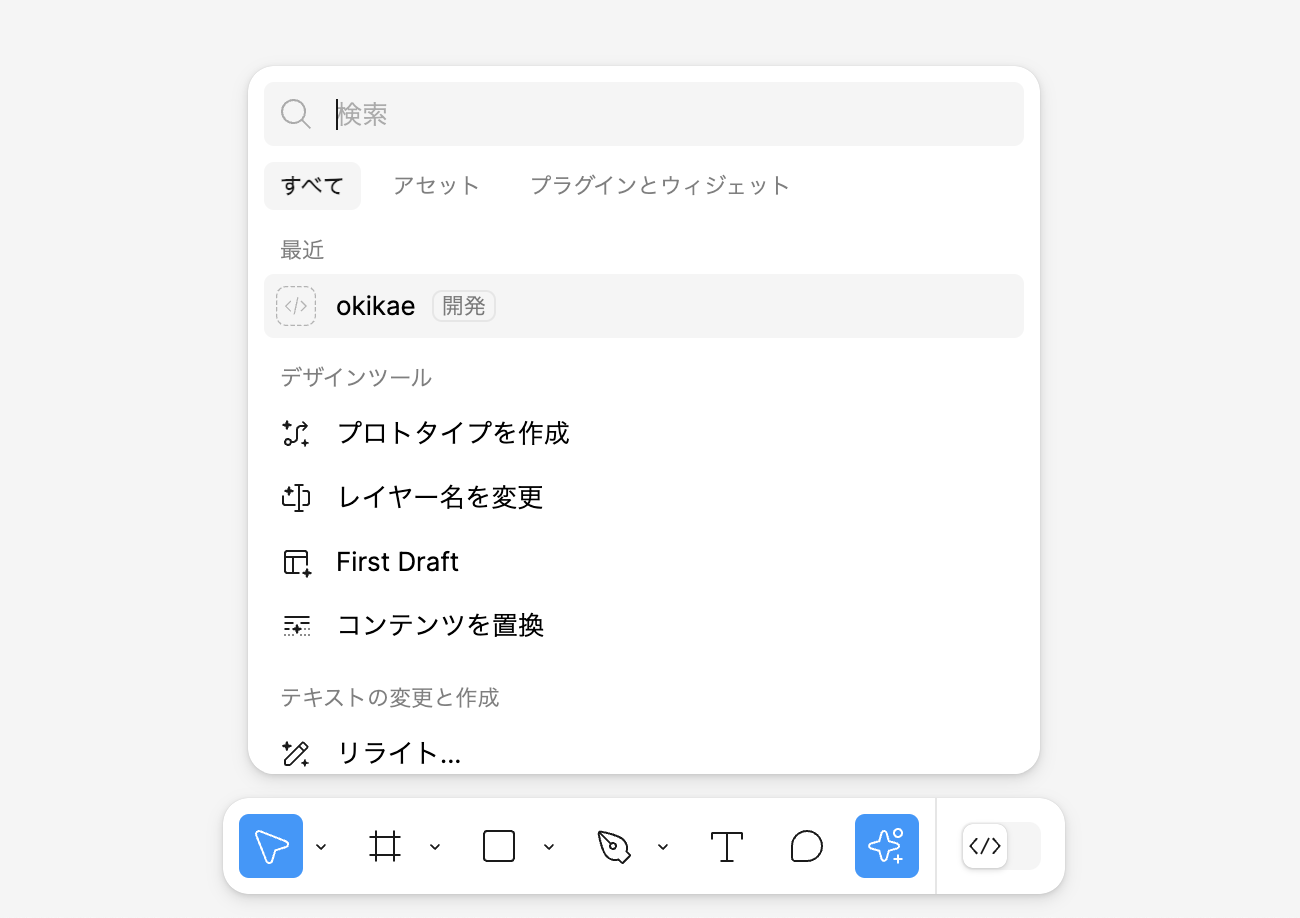Launch First Draft

pyautogui.click(x=397, y=562)
